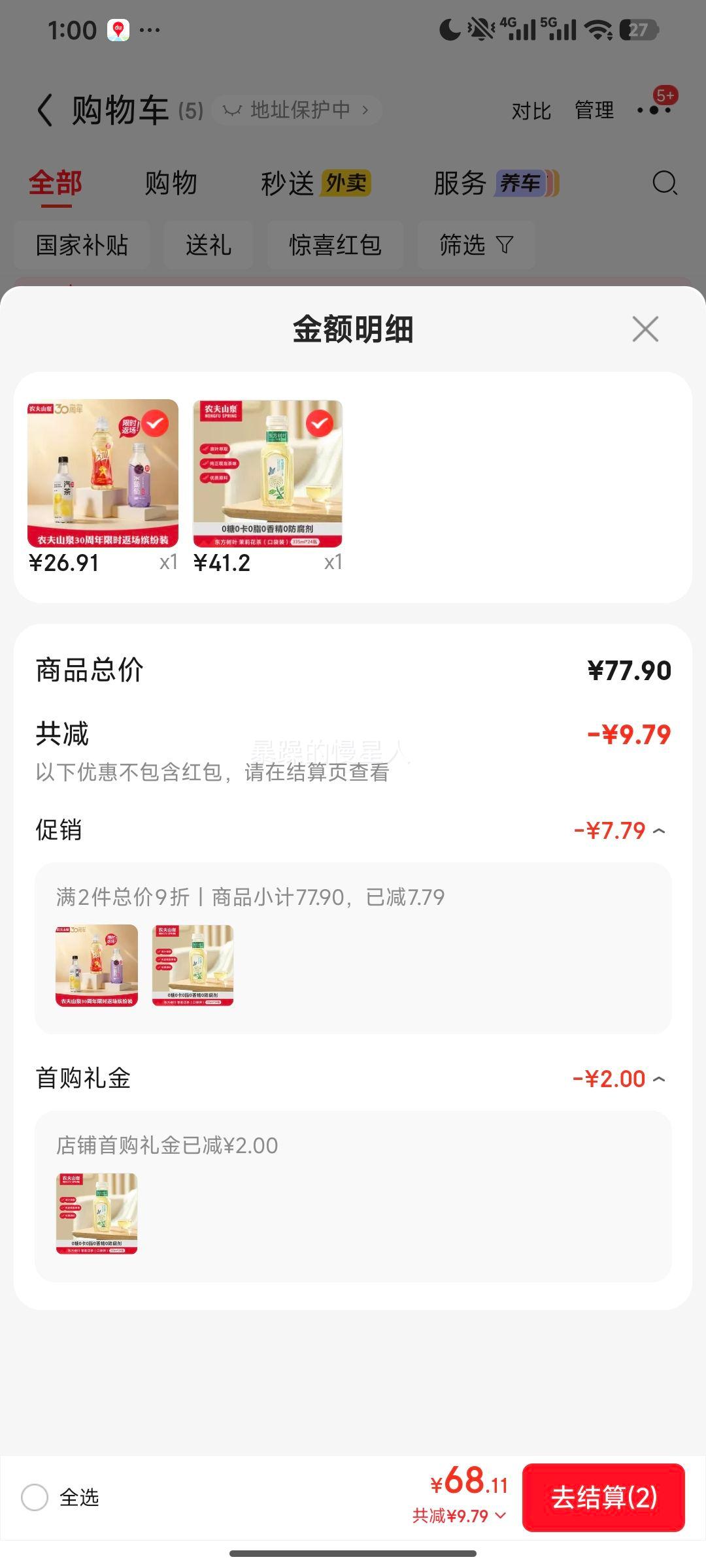Close the 金额明细 panel
This screenshot has width=706, height=1568.
(x=645, y=329)
